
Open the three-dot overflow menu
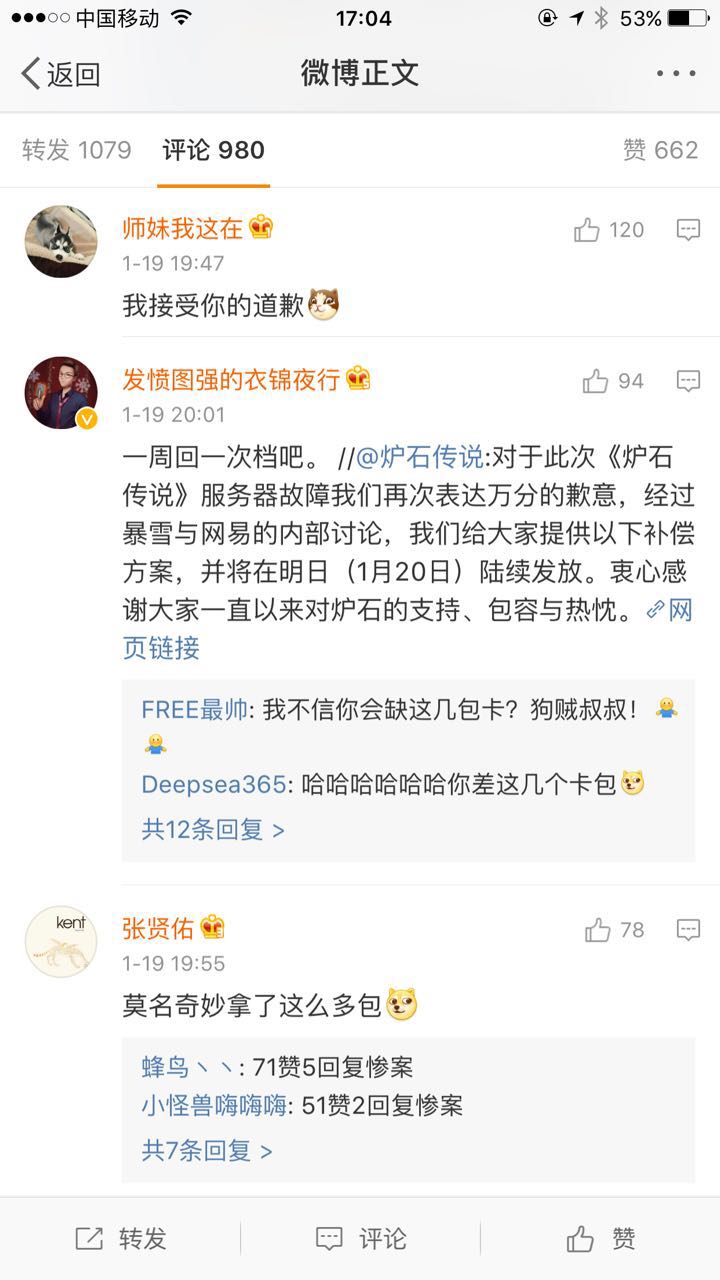(675, 74)
